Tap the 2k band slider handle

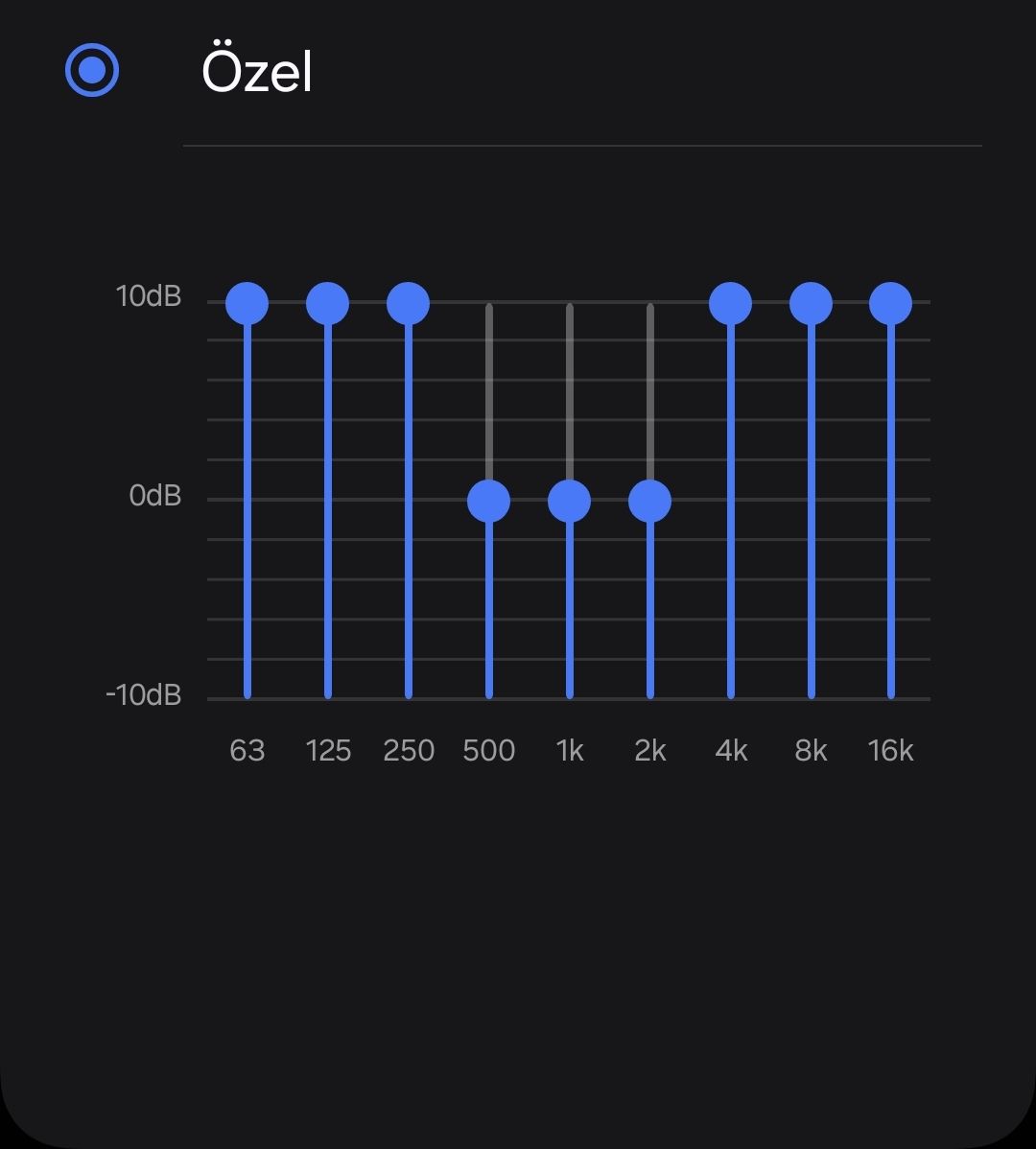(650, 501)
